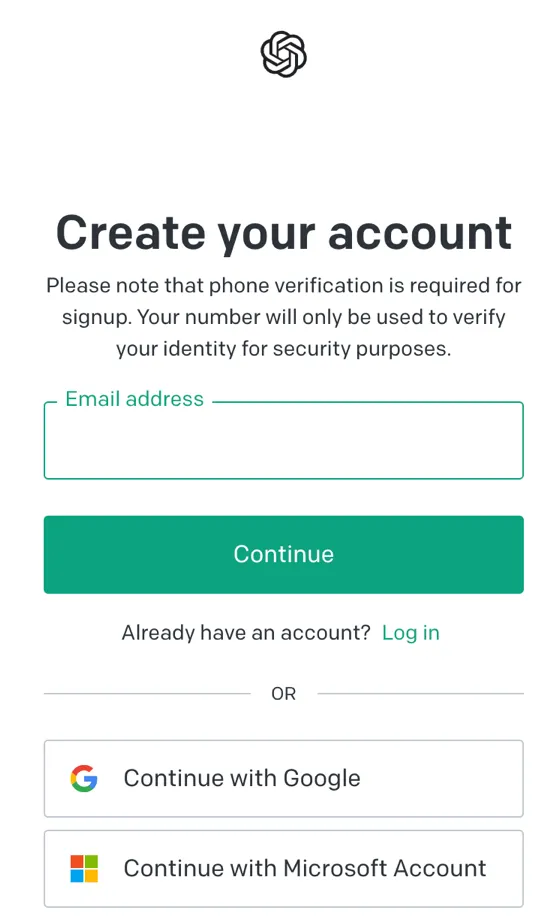Tap the green Continue button
The height and width of the screenshot is (922, 558).
(x=283, y=554)
